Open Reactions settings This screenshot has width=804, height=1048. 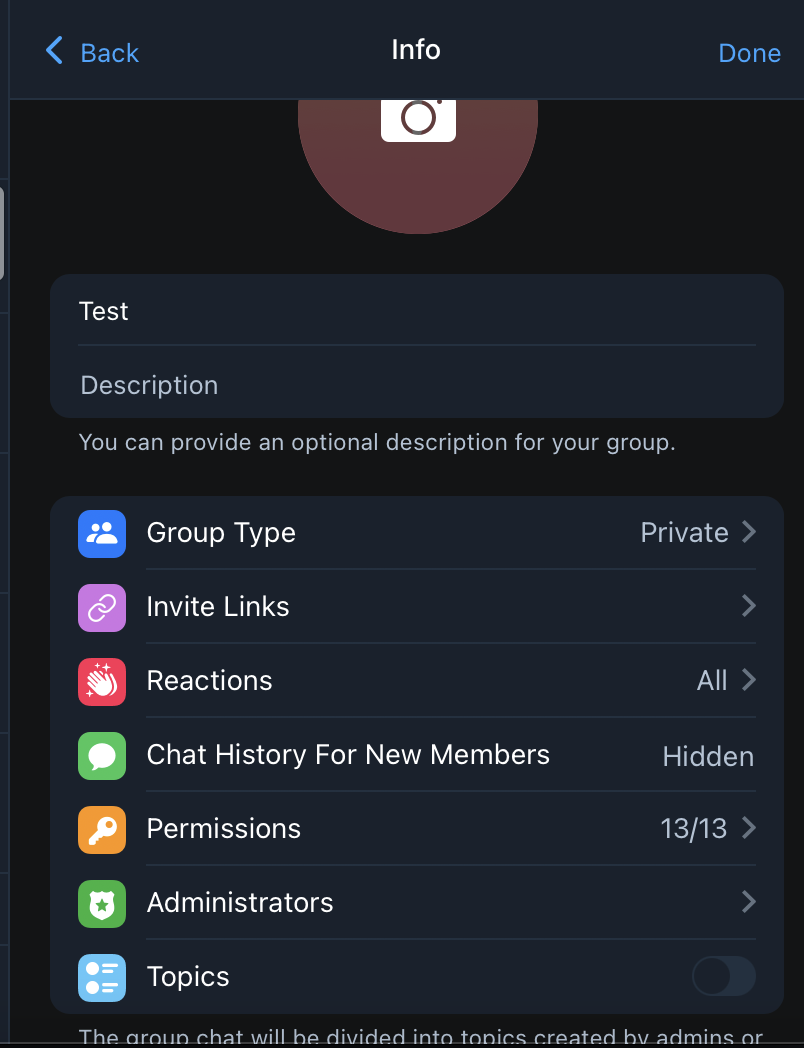coord(416,681)
